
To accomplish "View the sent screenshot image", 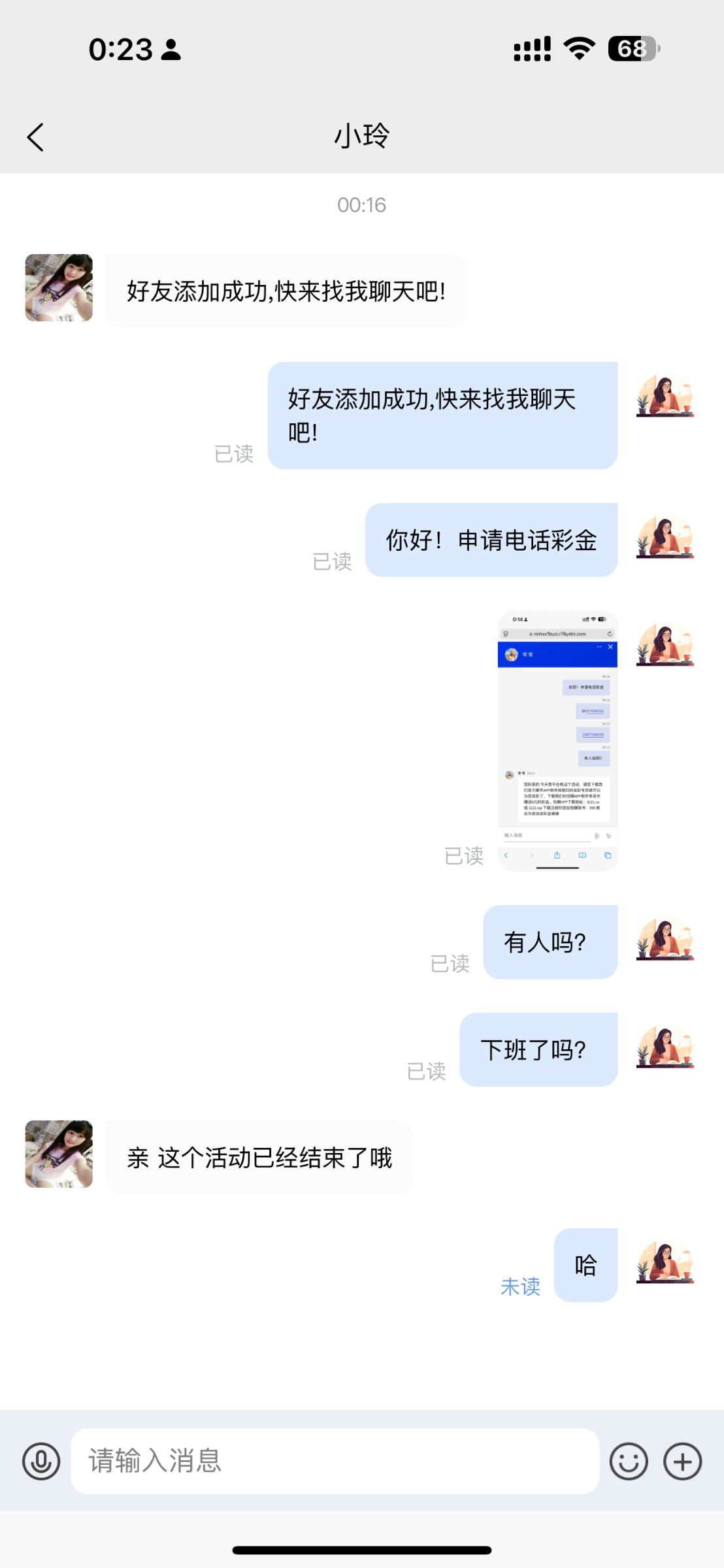I will click(x=557, y=740).
